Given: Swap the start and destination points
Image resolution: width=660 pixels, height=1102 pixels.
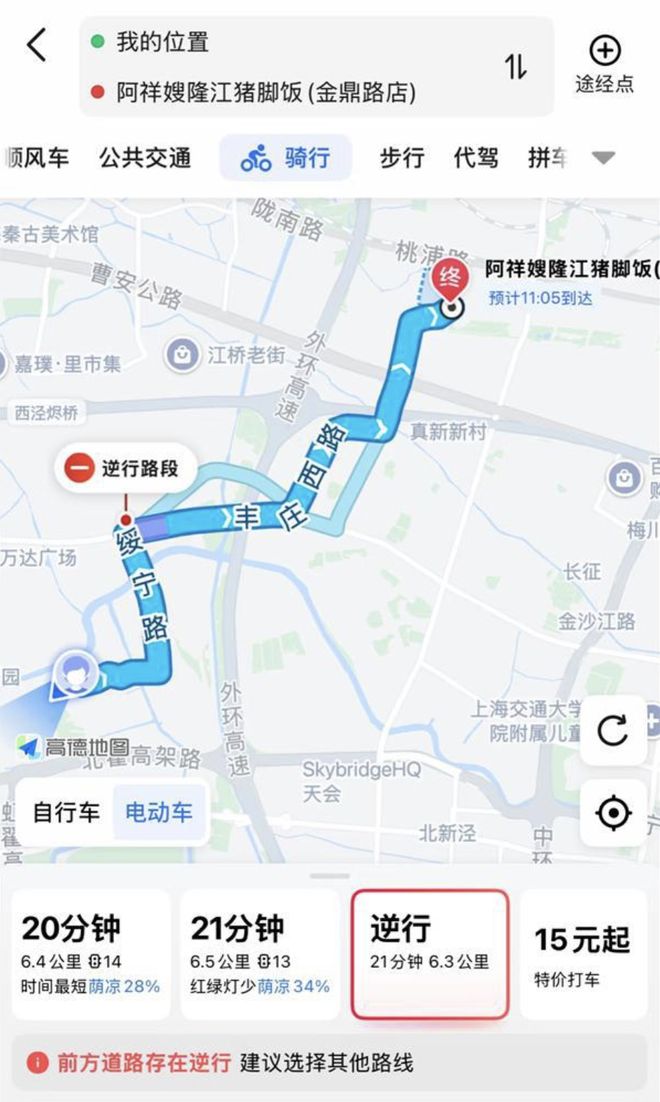Looking at the screenshot, I should [x=515, y=67].
